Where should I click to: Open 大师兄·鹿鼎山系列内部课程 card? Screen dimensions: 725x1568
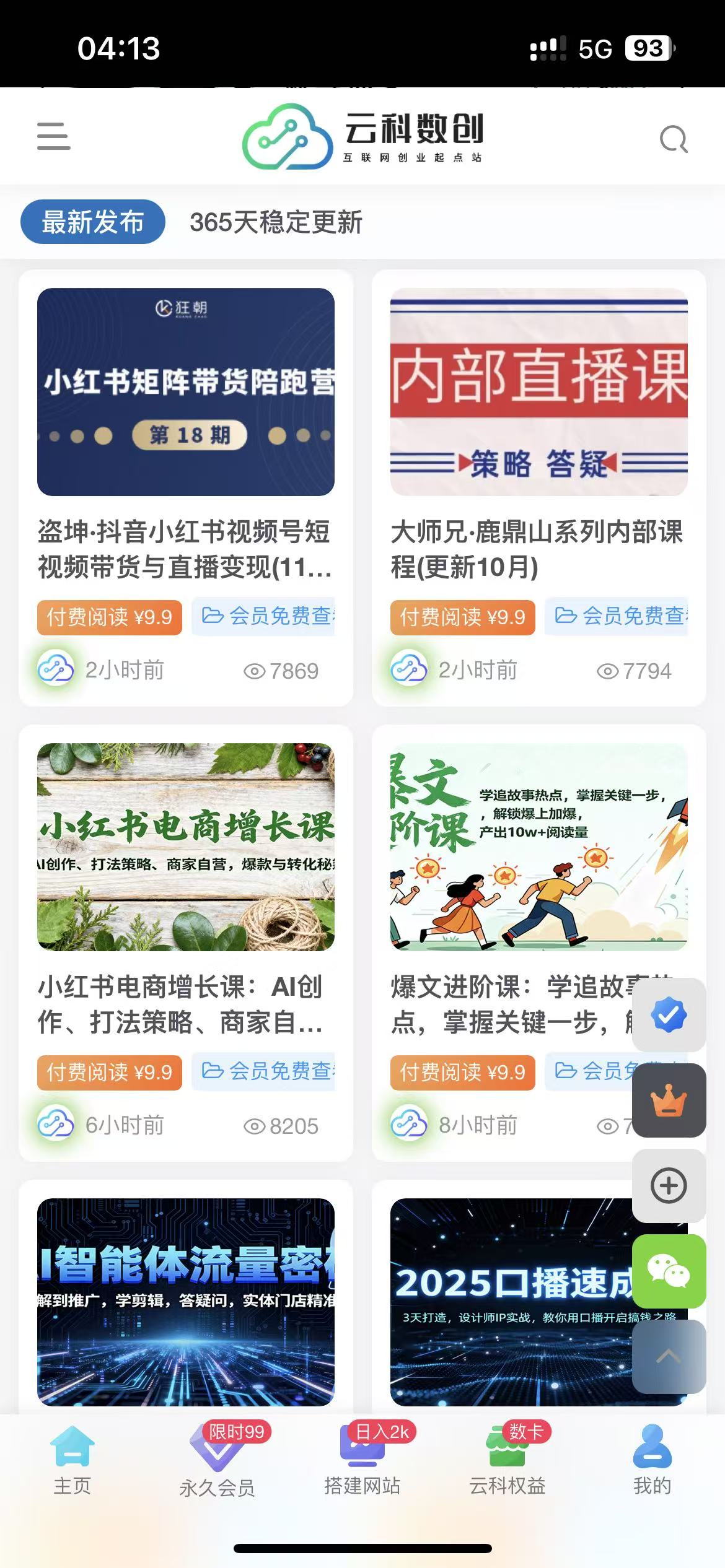click(x=538, y=549)
